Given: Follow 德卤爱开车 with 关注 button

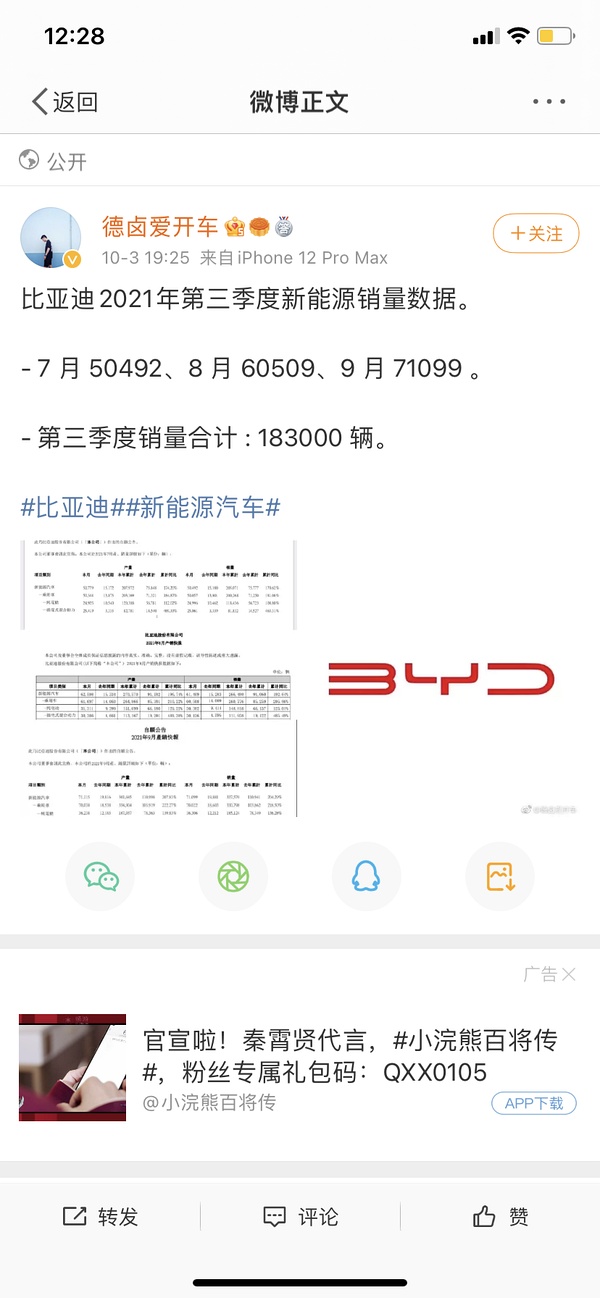Looking at the screenshot, I should (536, 234).
